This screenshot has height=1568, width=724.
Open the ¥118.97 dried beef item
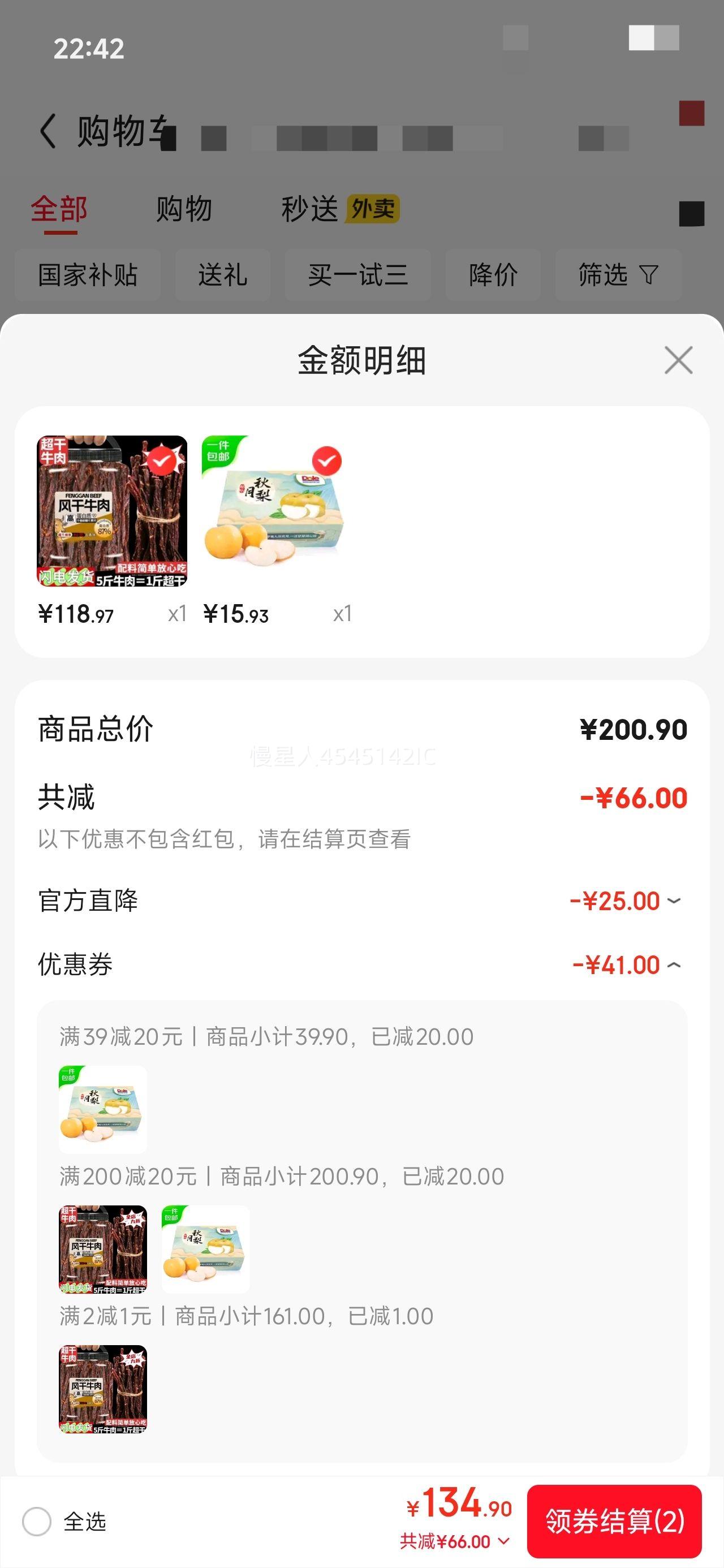112,511
